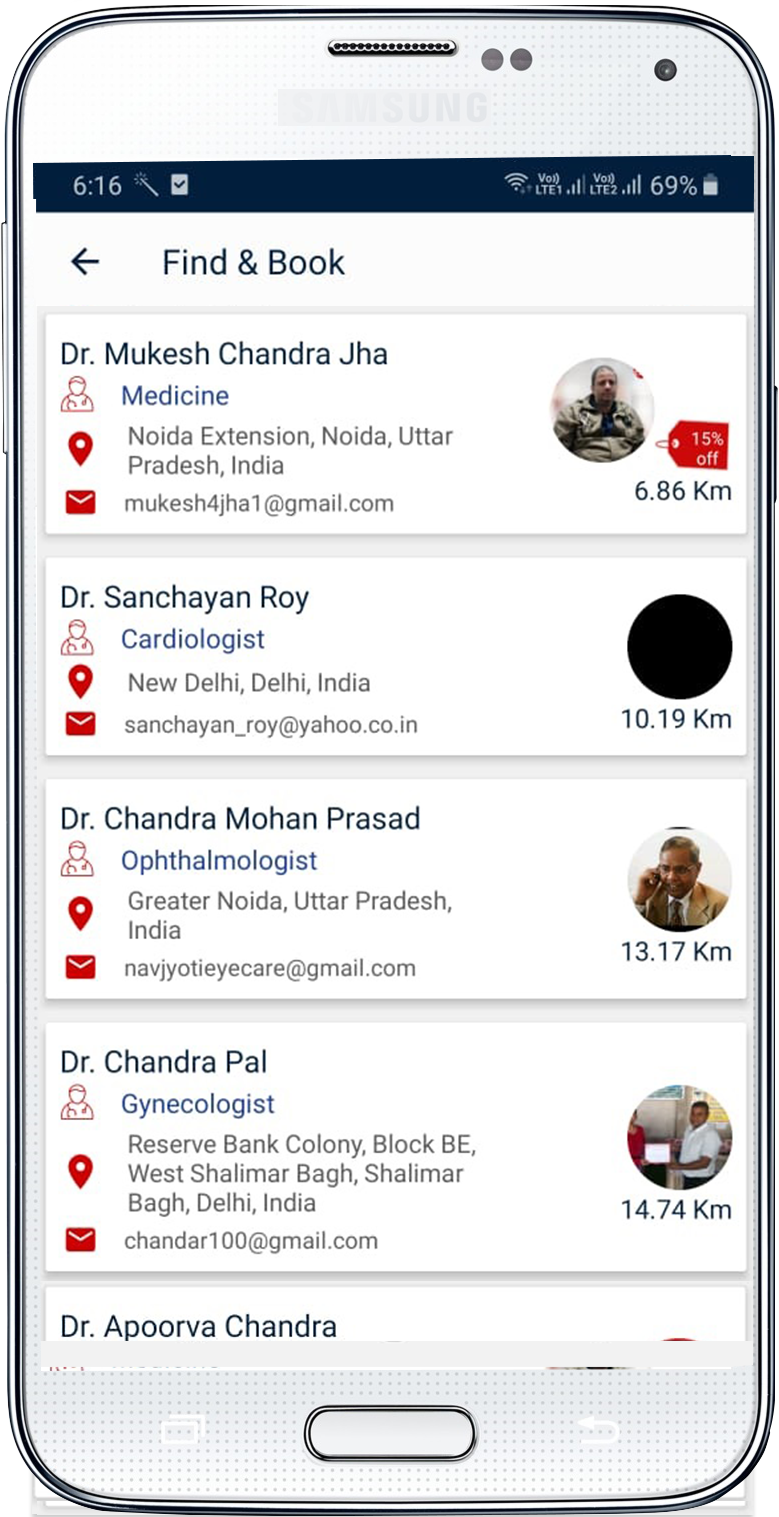Open Dr. Sanchayan Roy's card
This screenshot has height=1517, width=779.
click(395, 656)
